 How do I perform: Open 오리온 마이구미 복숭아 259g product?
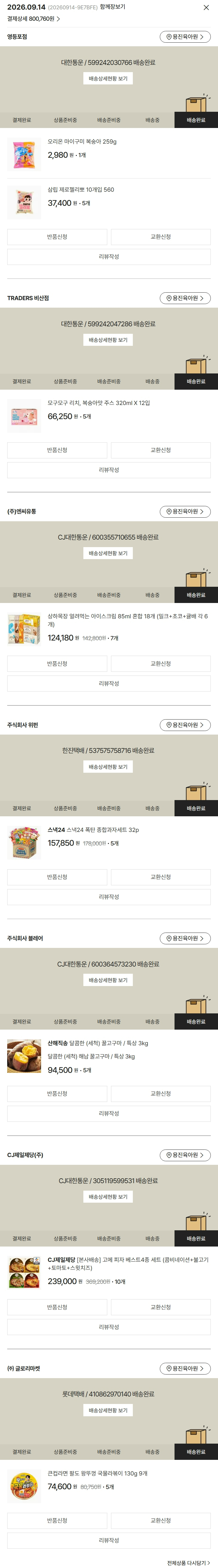pos(82,141)
